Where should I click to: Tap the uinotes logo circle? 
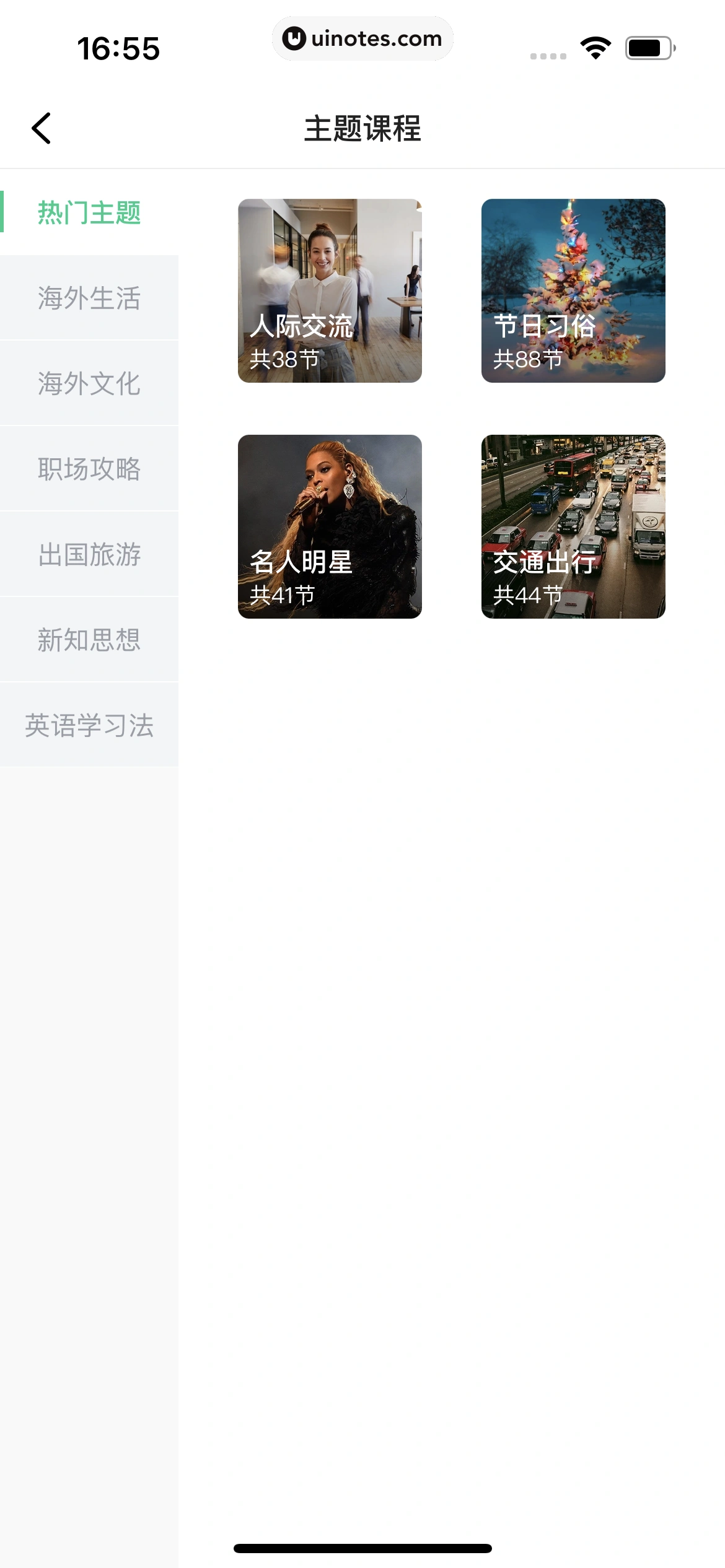click(293, 38)
